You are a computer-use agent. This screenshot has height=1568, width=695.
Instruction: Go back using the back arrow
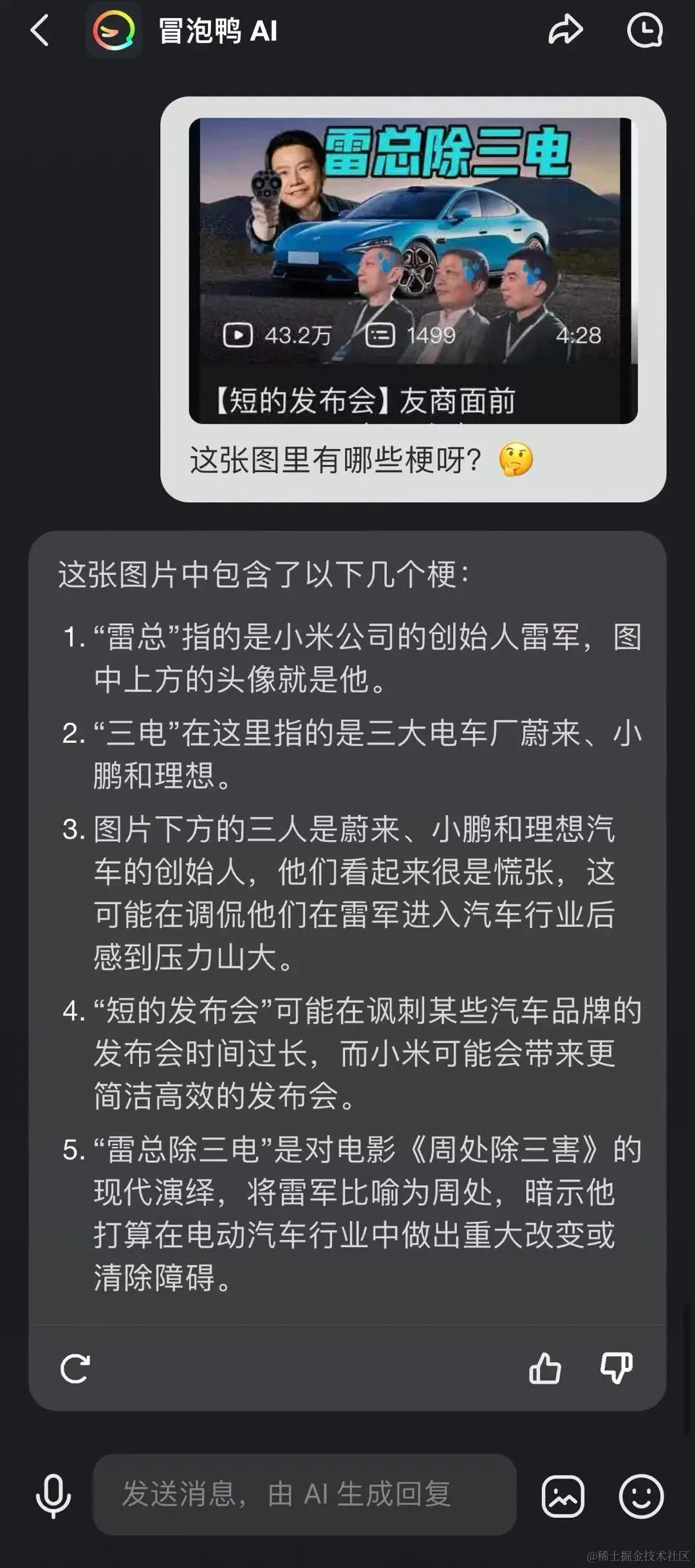click(40, 31)
